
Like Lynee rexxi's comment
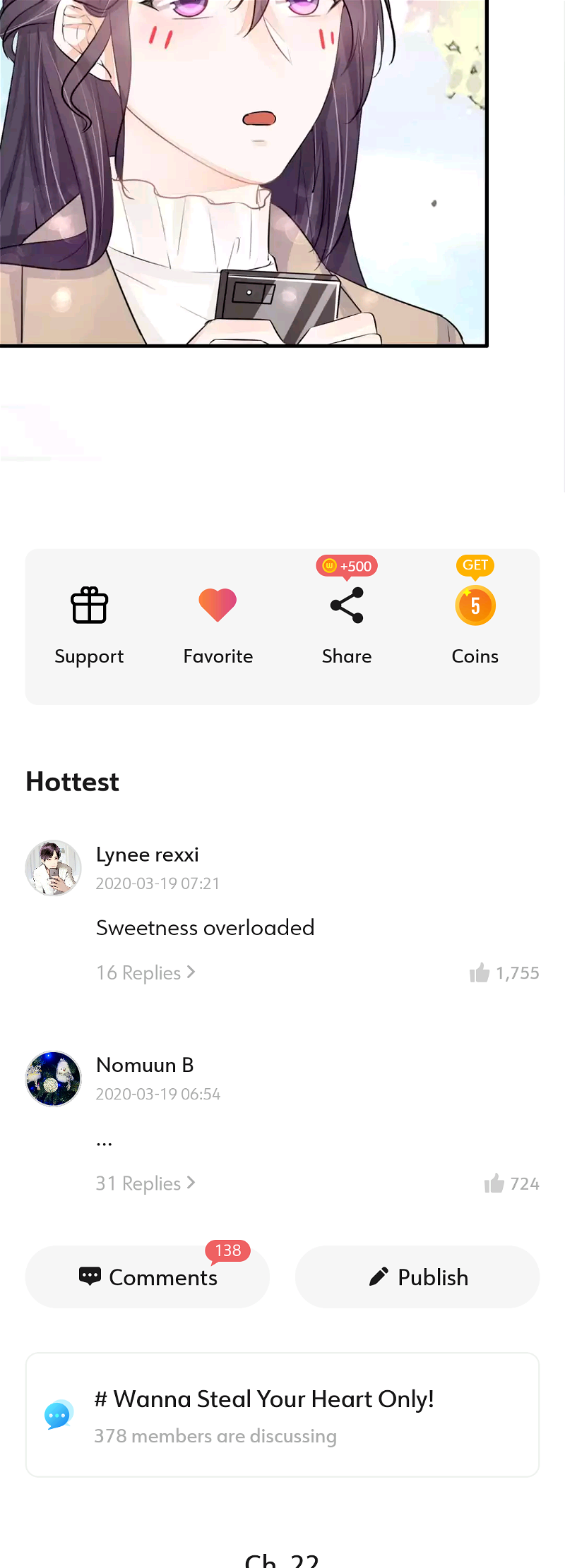[480, 973]
